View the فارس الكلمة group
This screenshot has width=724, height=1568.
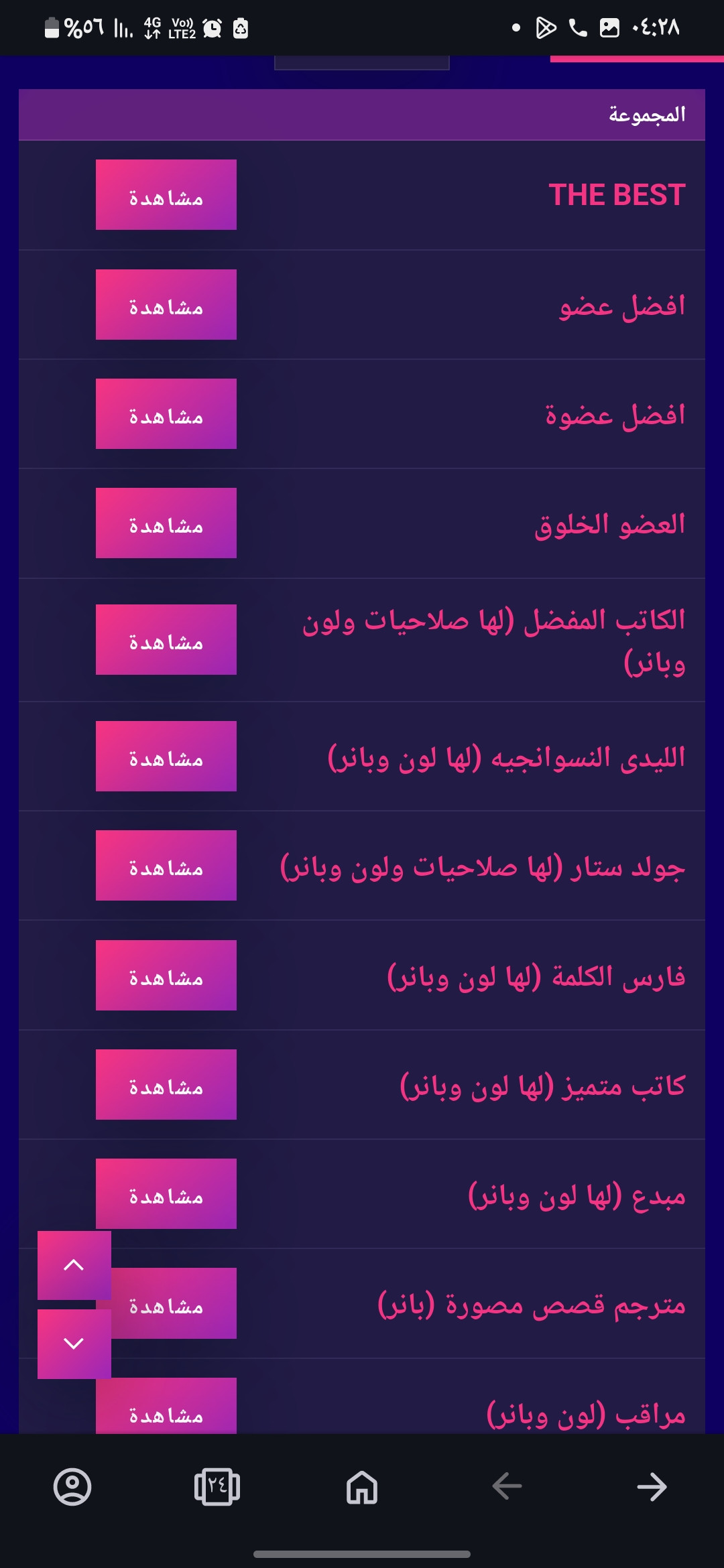point(166,976)
